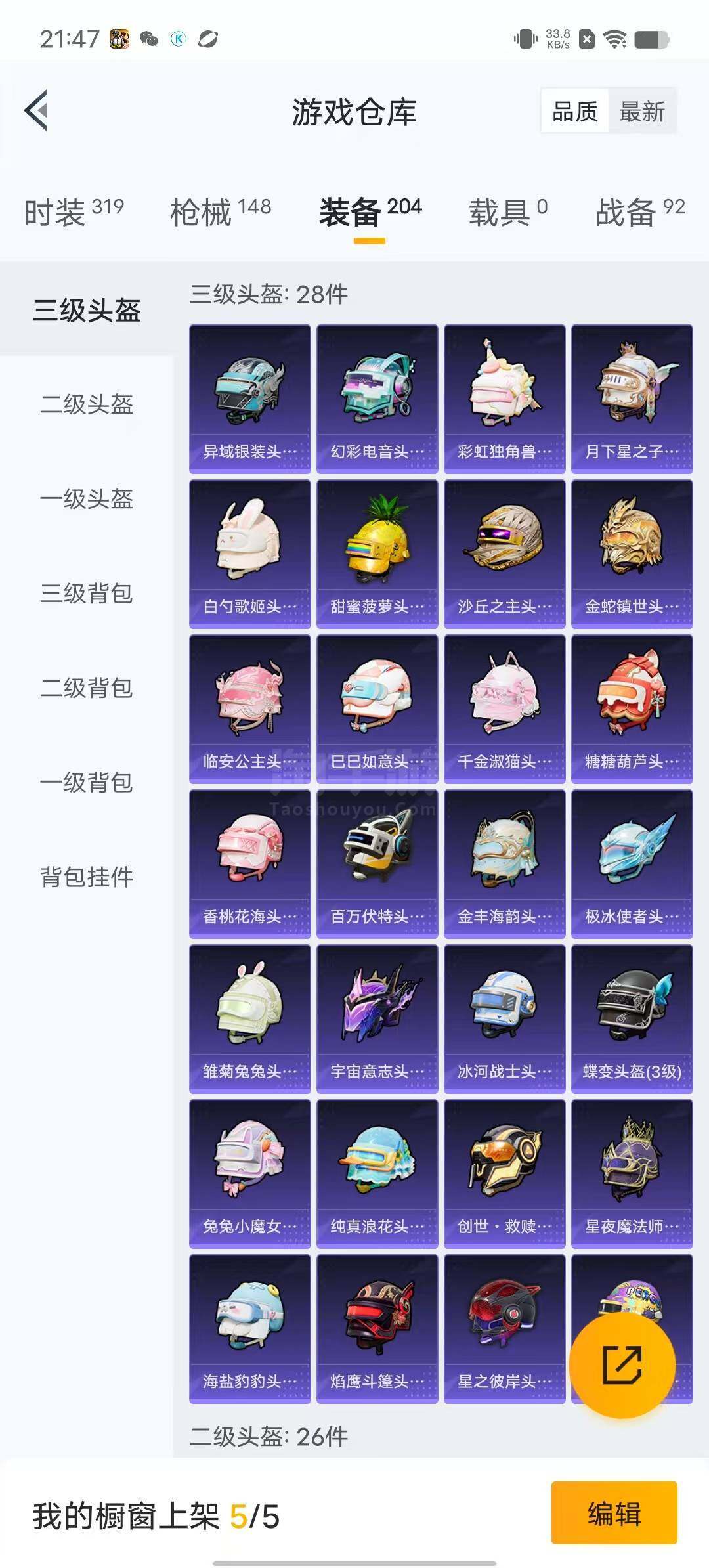Select 三级背包 in the side list
This screenshot has width=709, height=1568.
tap(87, 593)
